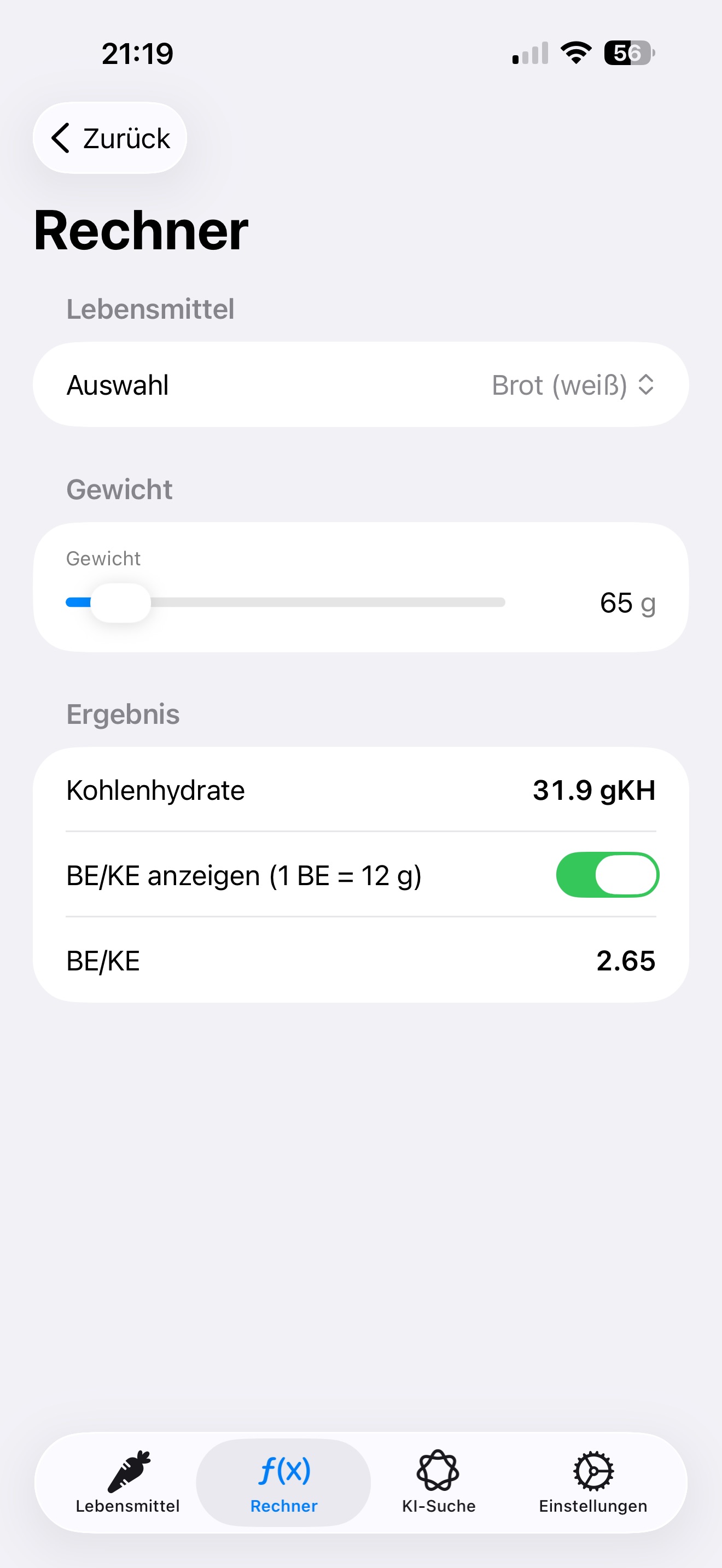Tap the KI-Suche atom icon
The width and height of the screenshot is (722, 1568).
tap(438, 1470)
